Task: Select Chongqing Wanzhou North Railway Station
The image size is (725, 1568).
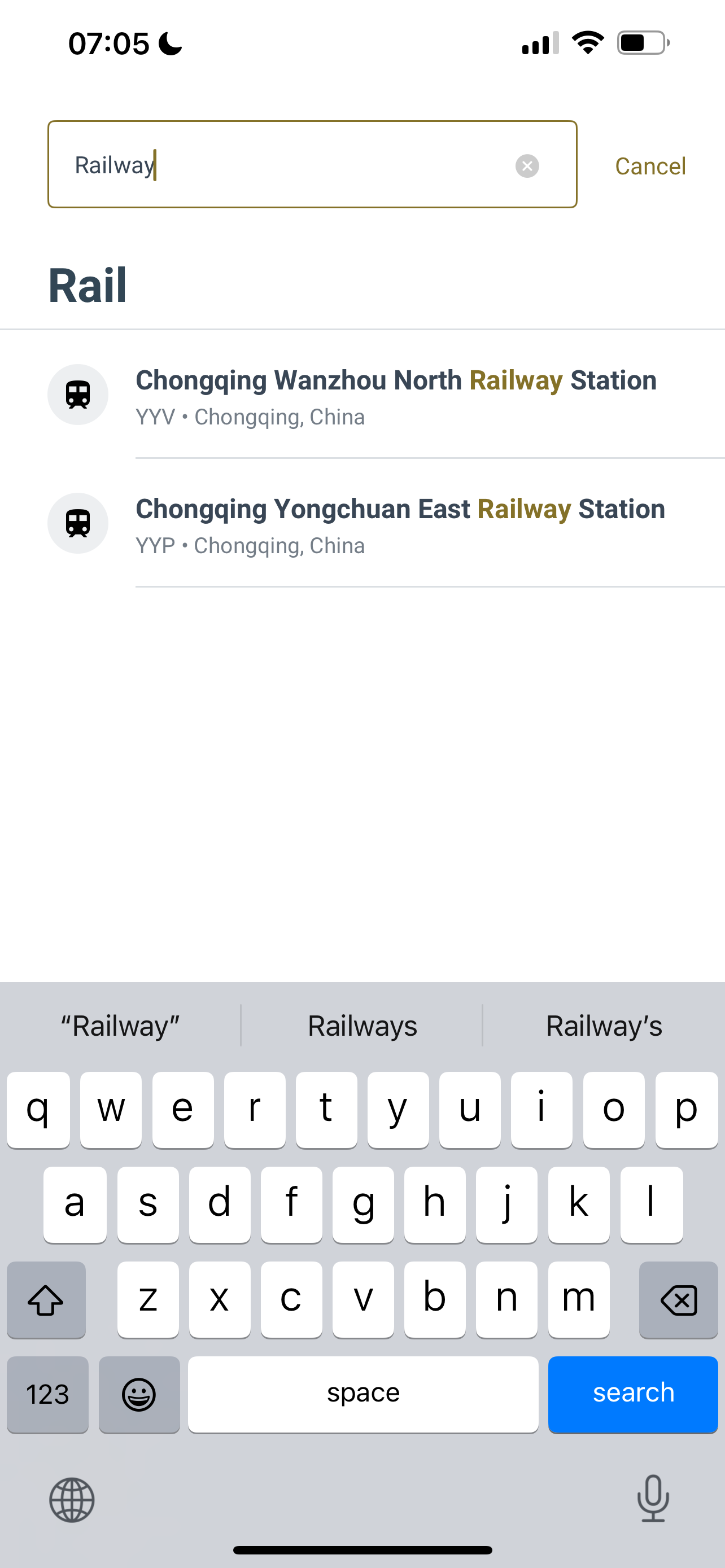Action: (x=396, y=396)
